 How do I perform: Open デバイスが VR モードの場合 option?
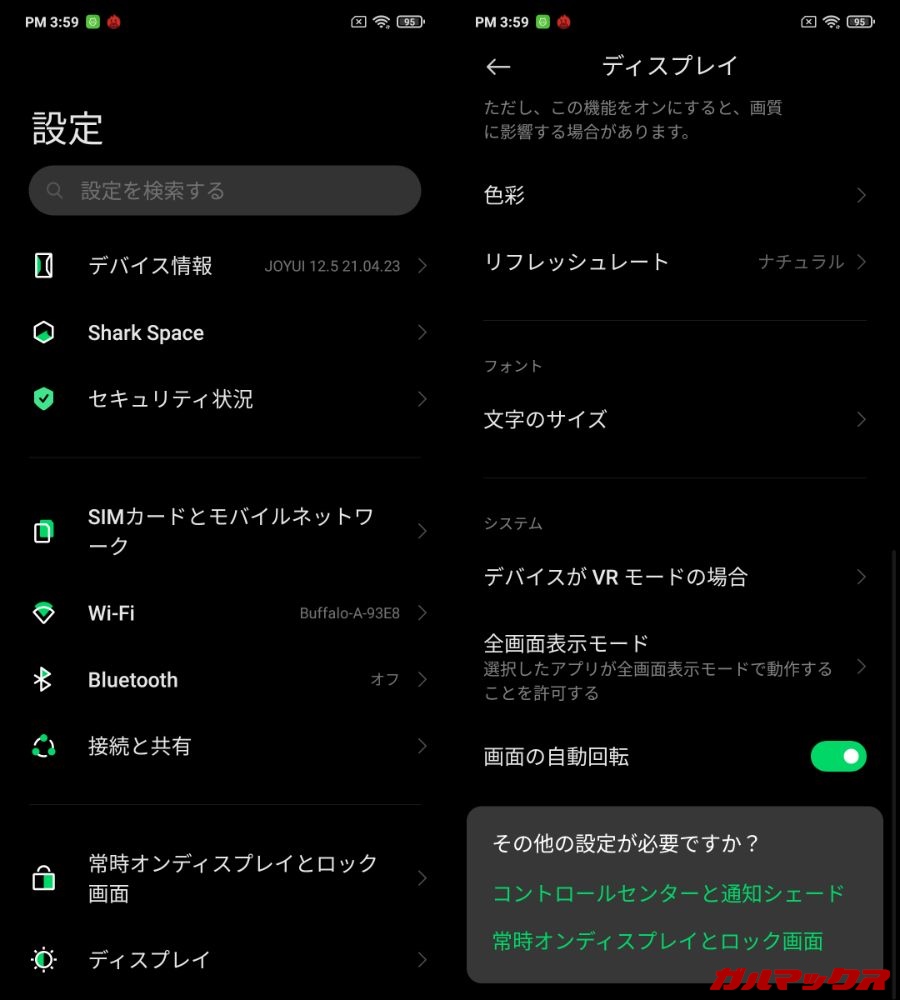(675, 577)
